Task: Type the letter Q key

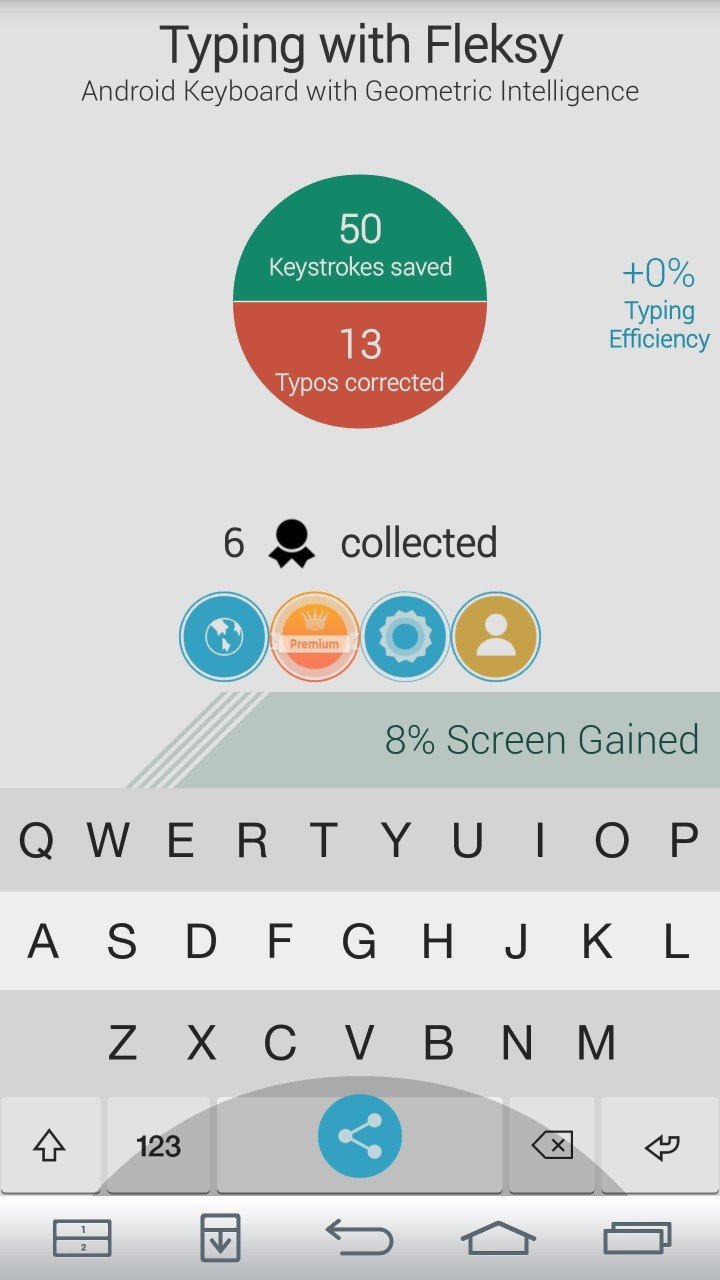Action: point(36,840)
